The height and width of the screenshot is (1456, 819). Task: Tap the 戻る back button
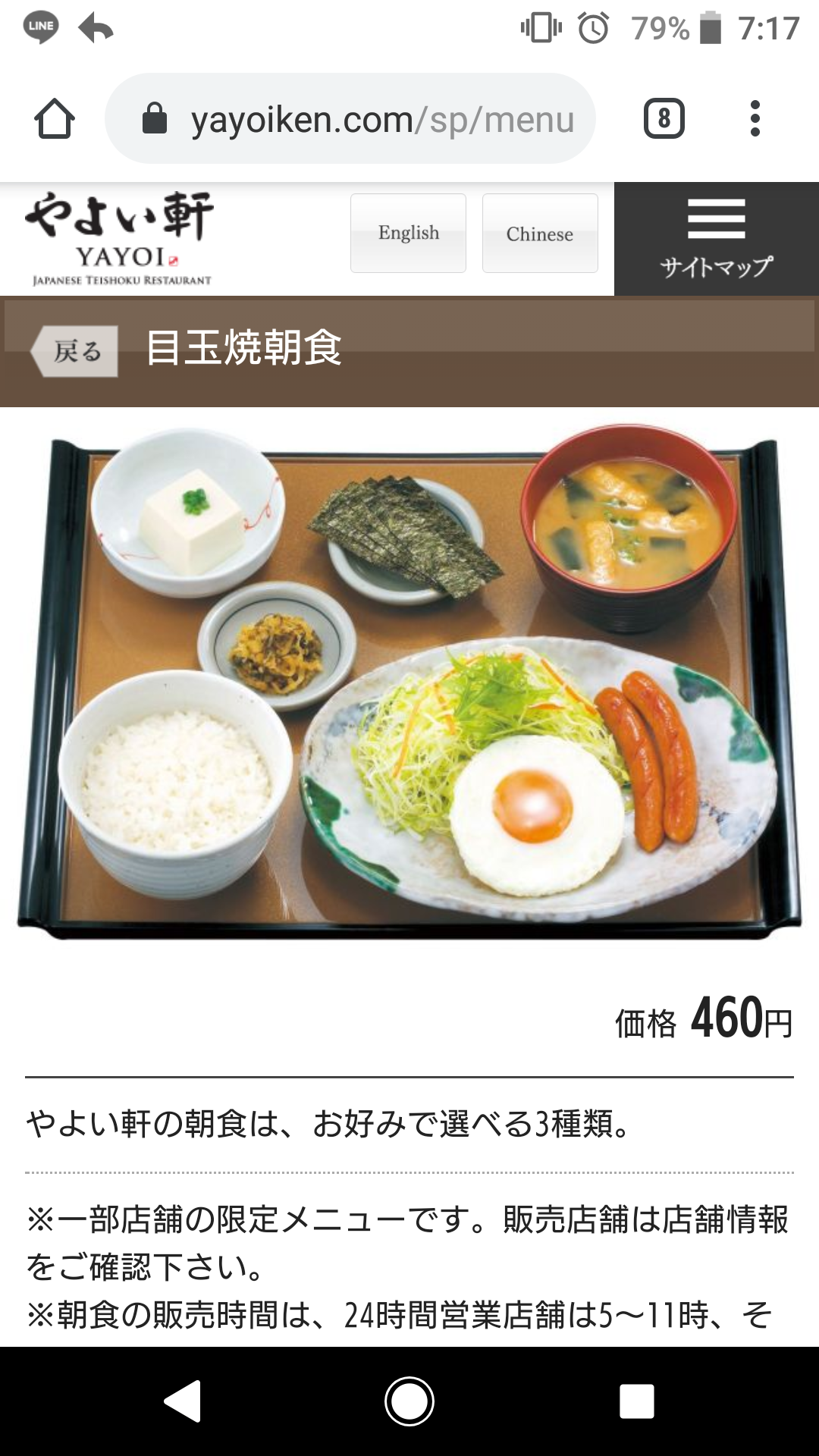pyautogui.click(x=75, y=351)
